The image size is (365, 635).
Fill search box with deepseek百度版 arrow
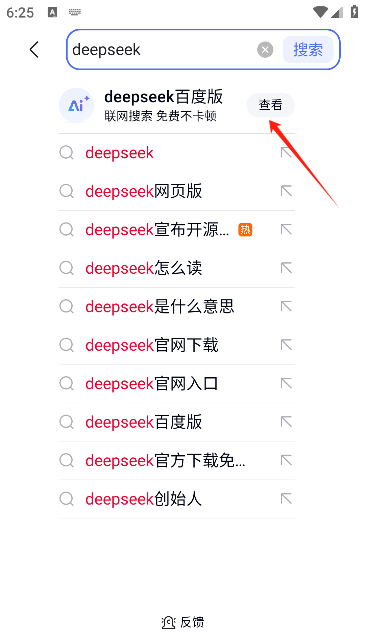coord(286,422)
